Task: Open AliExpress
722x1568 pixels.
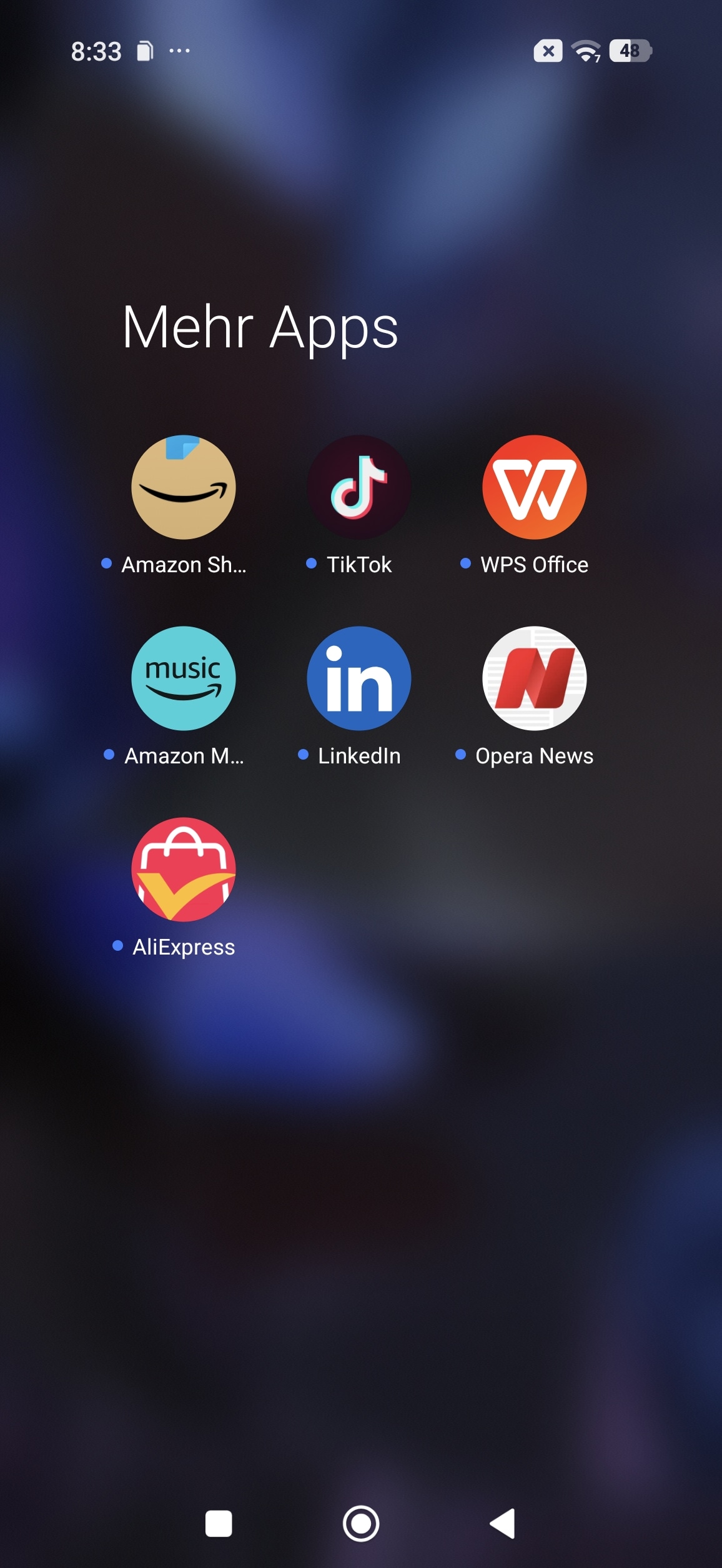Action: pos(183,870)
